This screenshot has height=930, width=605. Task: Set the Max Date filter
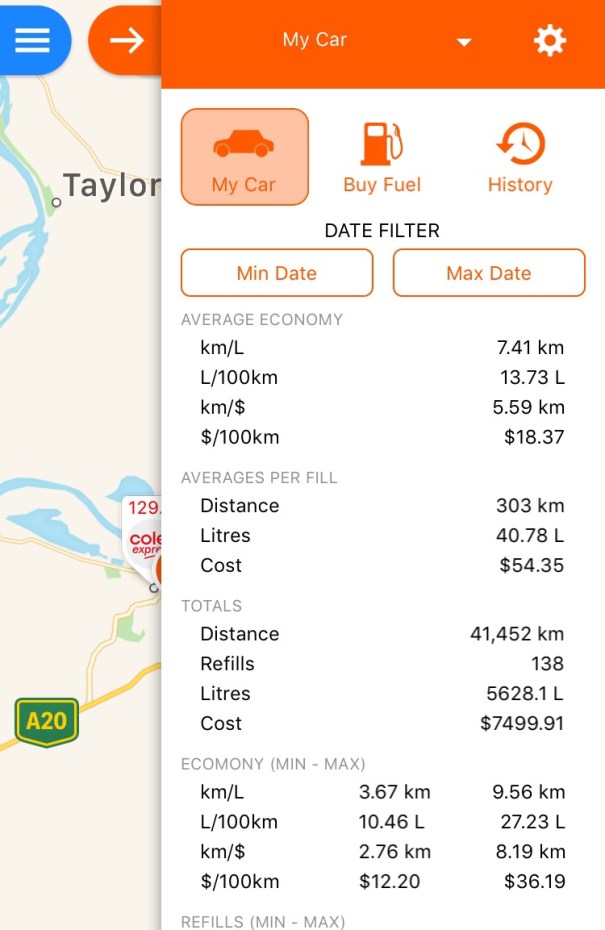[489, 273]
